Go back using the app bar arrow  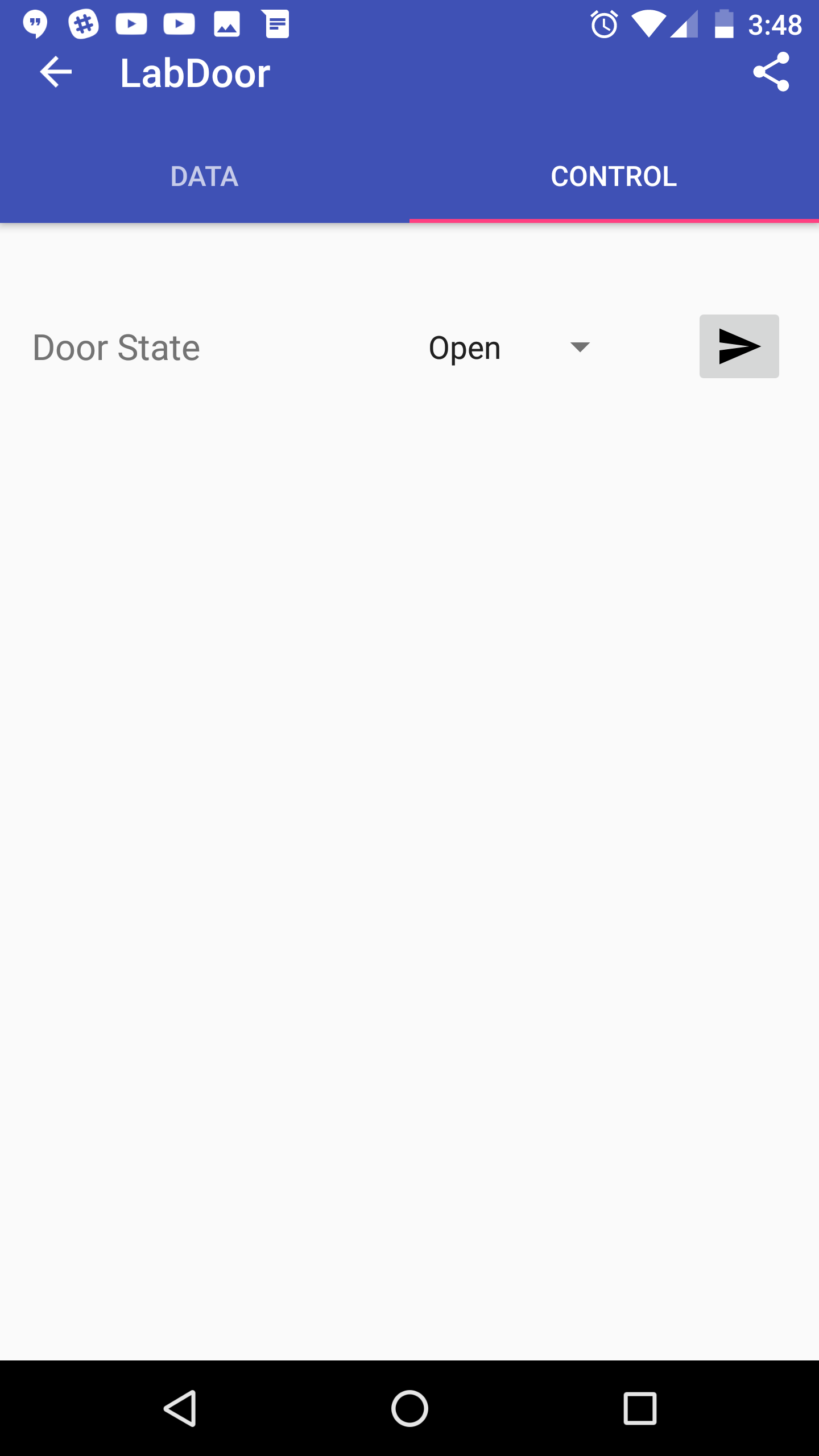click(56, 72)
